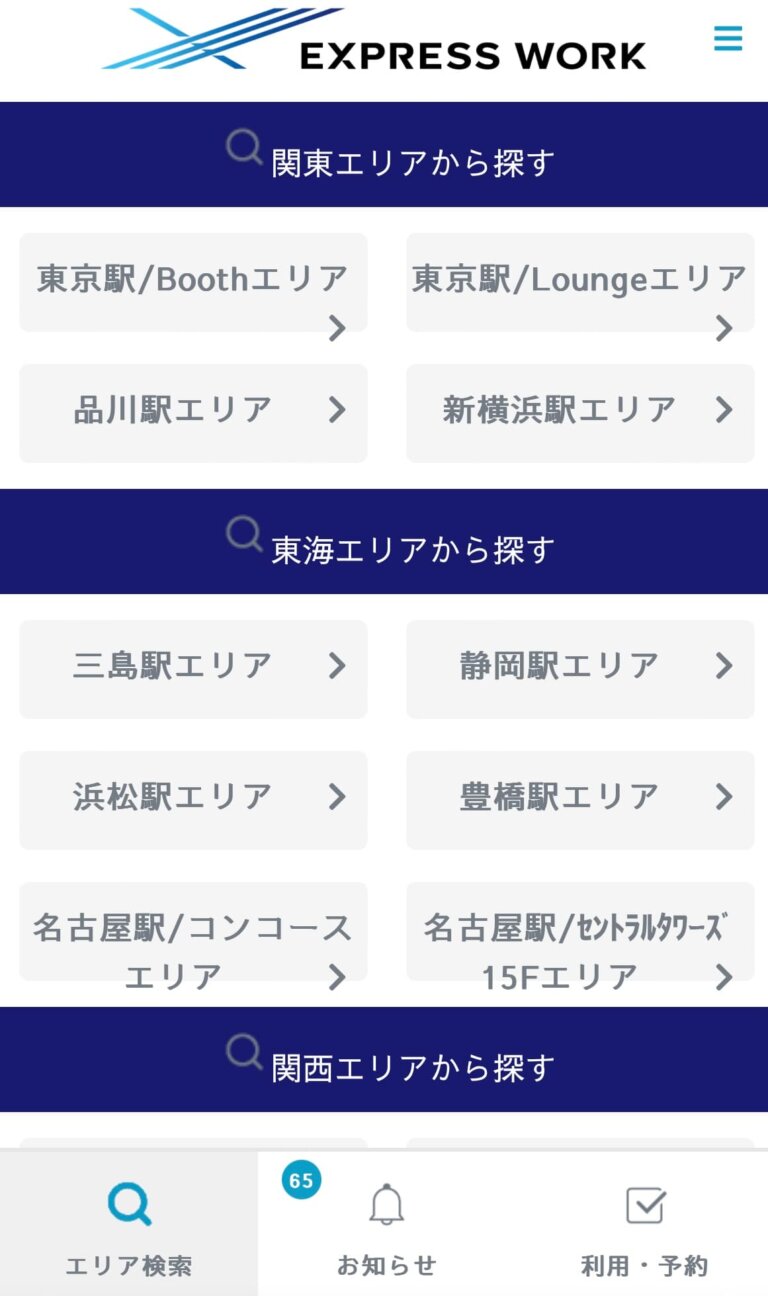This screenshot has height=1296, width=768.
Task: Open 東京駅/Loungeエリア
Action: pyautogui.click(x=580, y=283)
